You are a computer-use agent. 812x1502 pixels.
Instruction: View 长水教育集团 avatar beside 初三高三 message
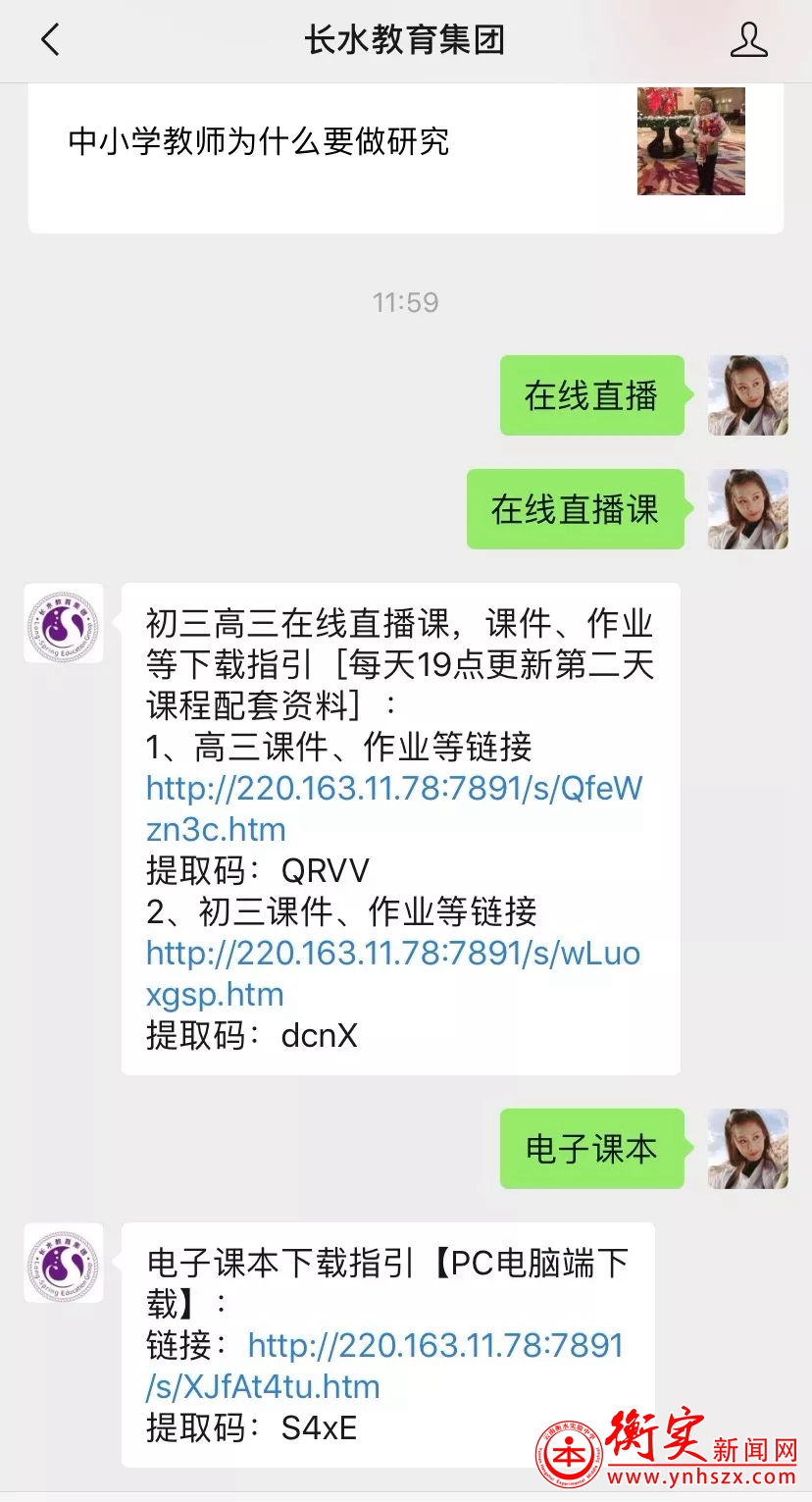64,623
